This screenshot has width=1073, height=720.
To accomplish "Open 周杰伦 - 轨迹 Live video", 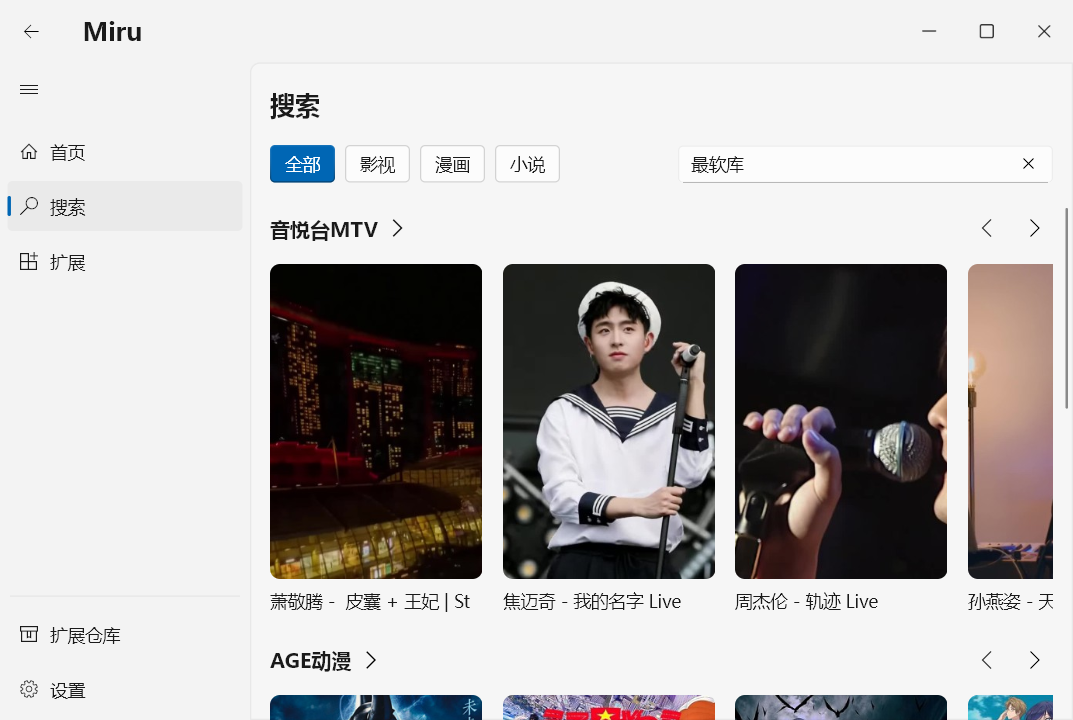I will 840,421.
